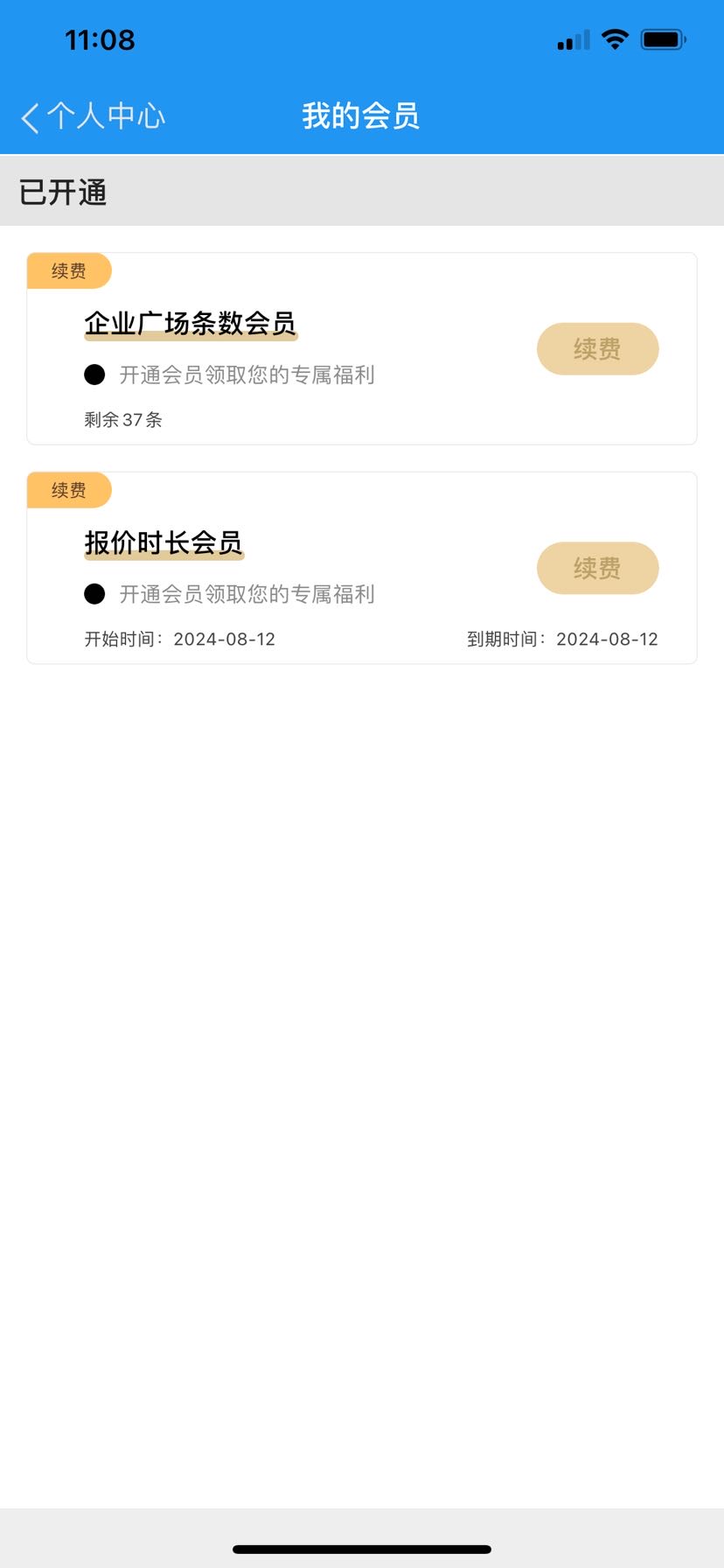The image size is (724, 1568).
Task: Go back to 个人中心
Action: [x=93, y=116]
